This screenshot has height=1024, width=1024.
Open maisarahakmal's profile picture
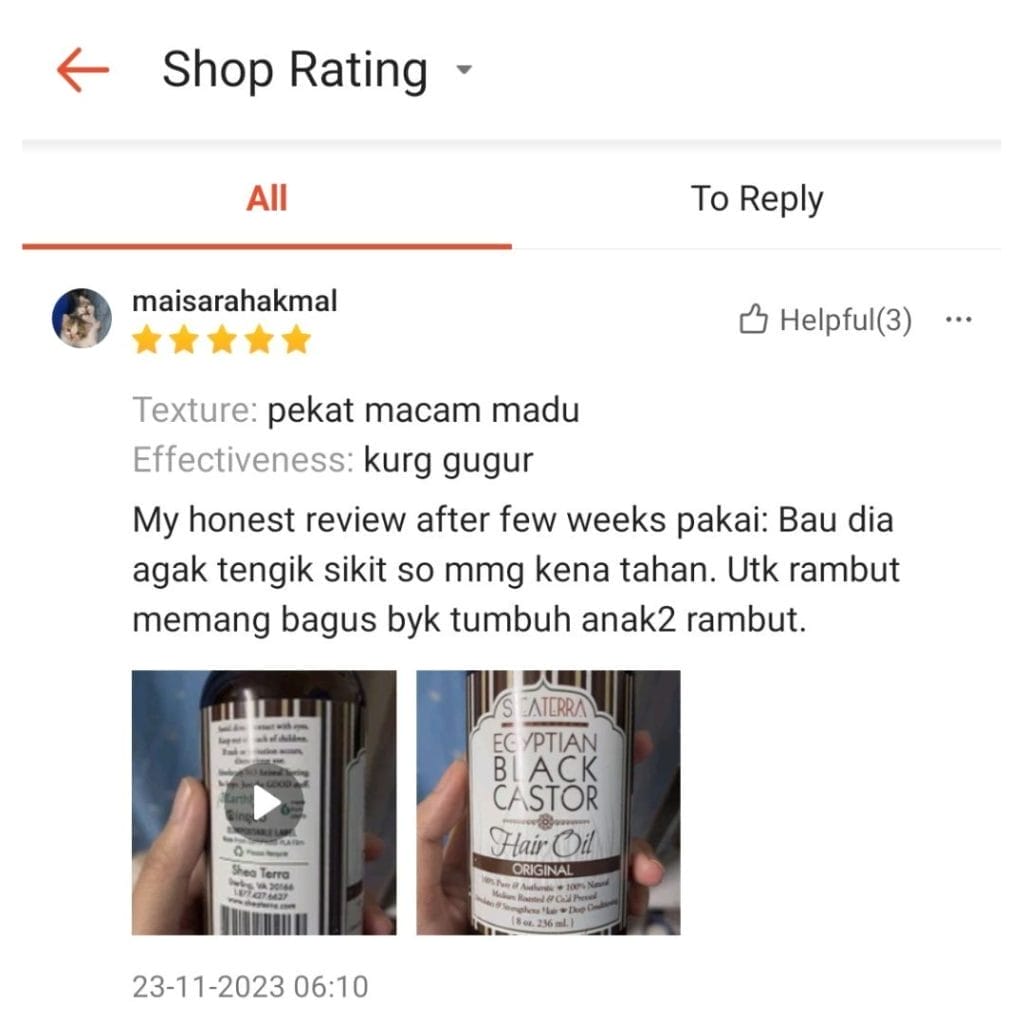[82, 318]
